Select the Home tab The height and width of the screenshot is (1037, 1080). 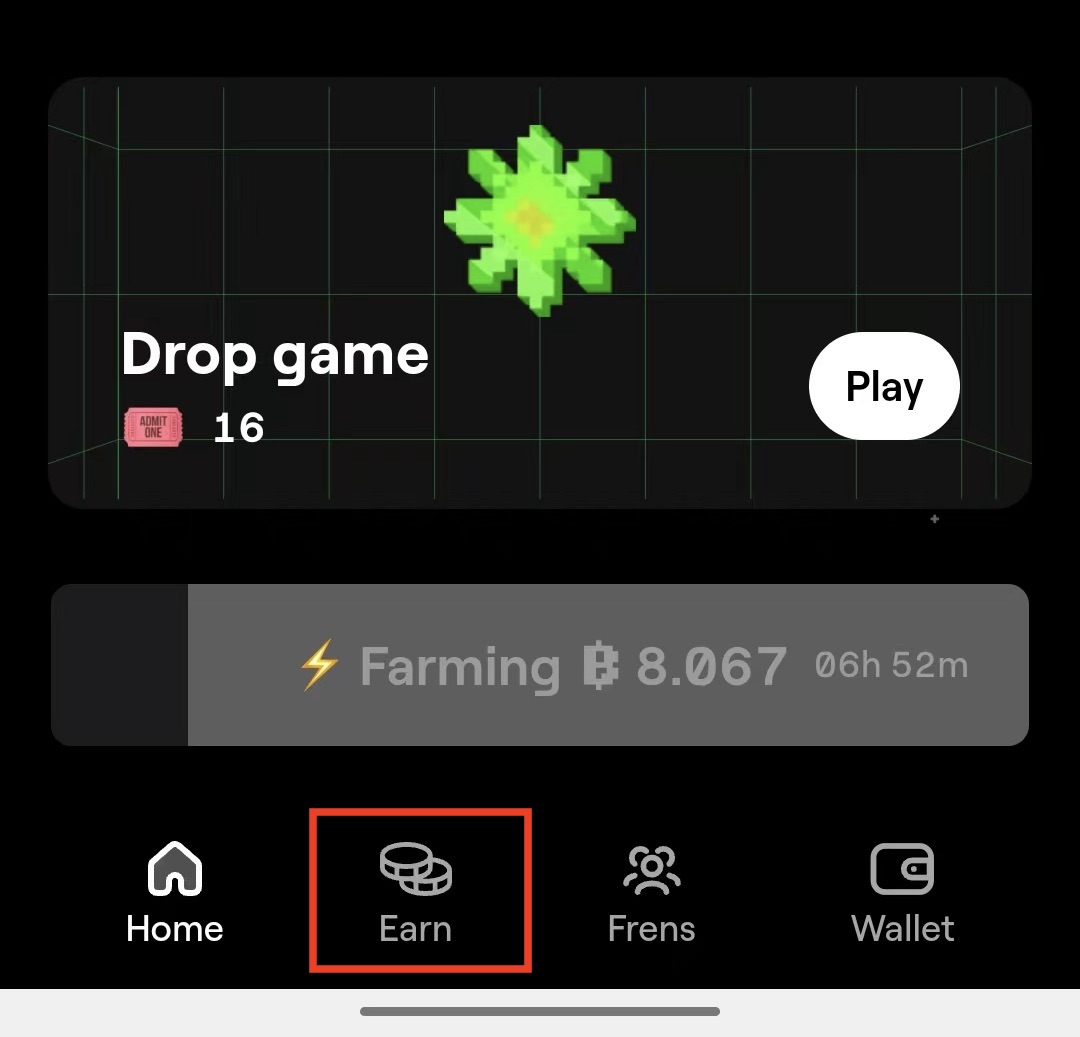coord(175,893)
